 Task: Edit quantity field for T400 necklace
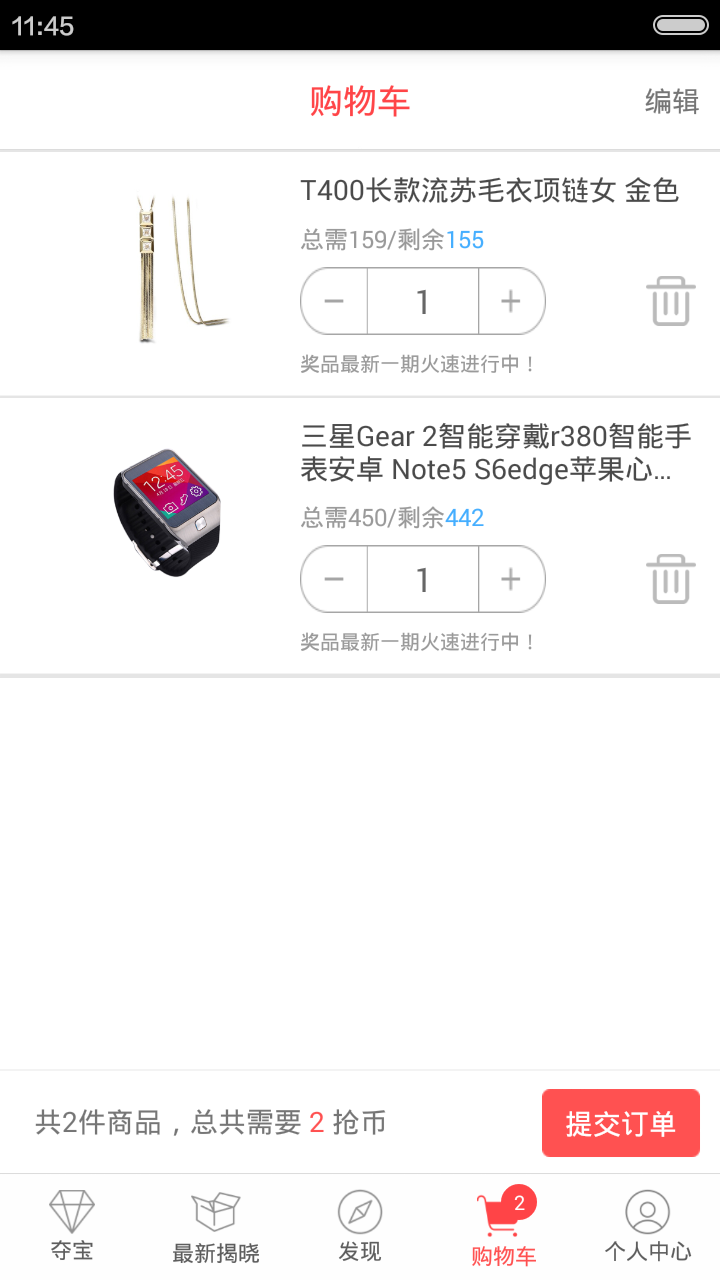pos(422,301)
